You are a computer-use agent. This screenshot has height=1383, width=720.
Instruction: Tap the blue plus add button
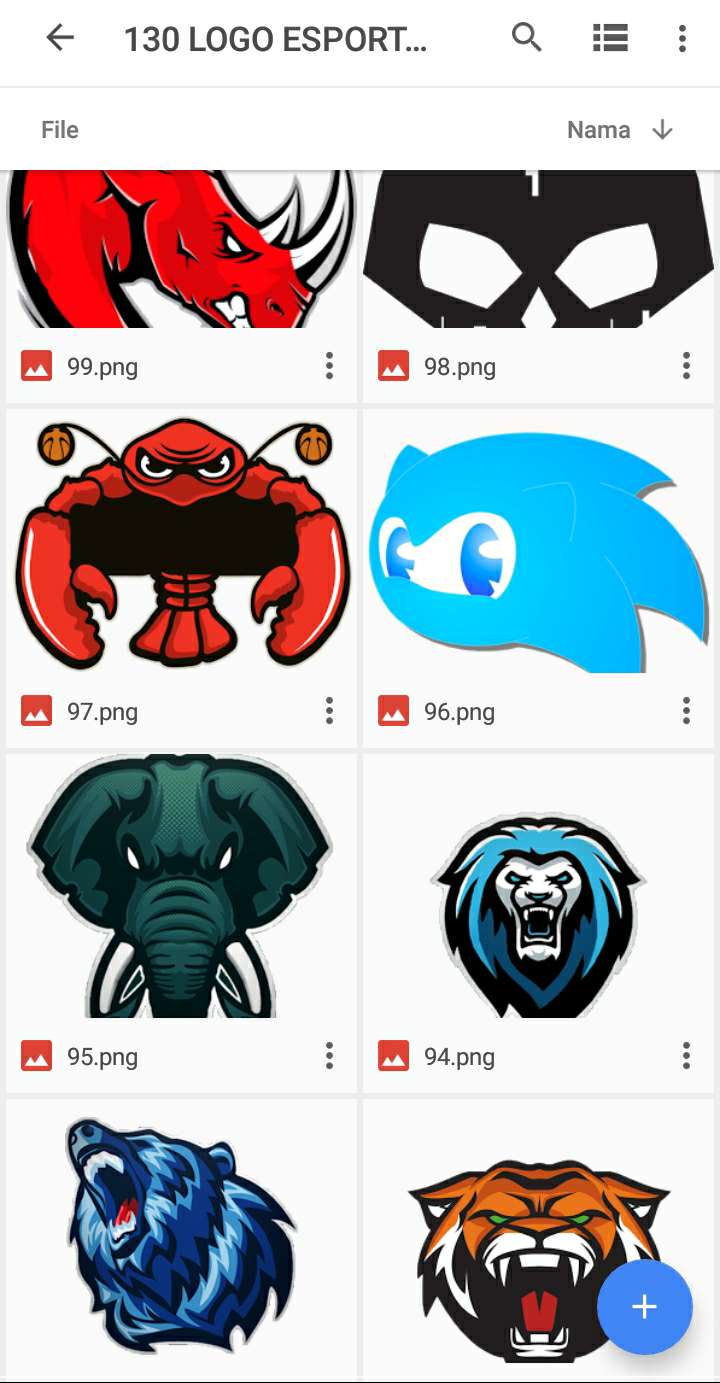tap(645, 1307)
